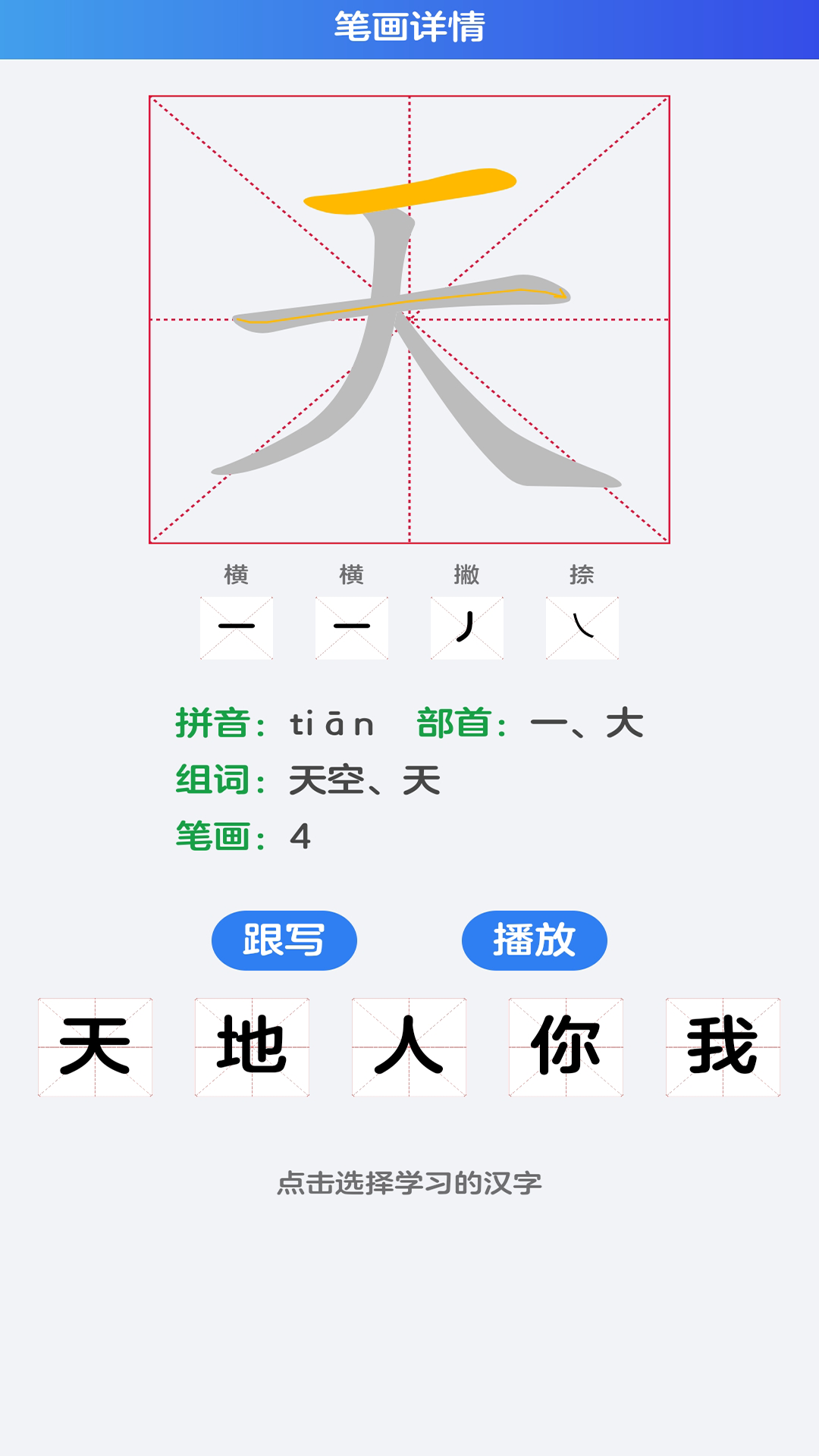Click the 横 label above first stroke

[x=237, y=574]
